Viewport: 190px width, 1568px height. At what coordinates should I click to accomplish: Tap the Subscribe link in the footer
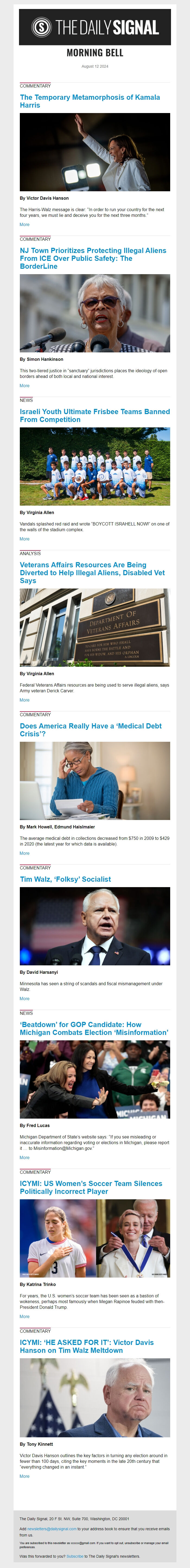pos(75,1556)
